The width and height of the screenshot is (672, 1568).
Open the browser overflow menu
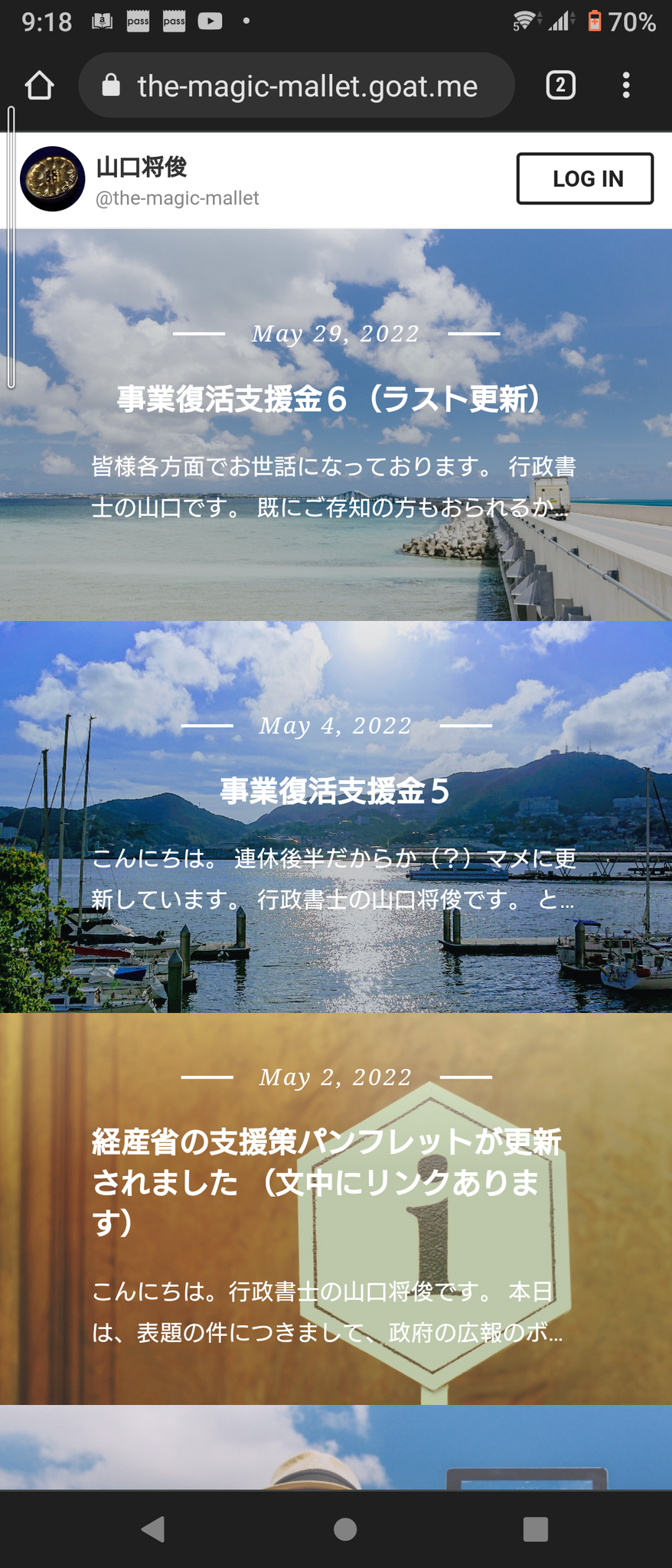(626, 85)
